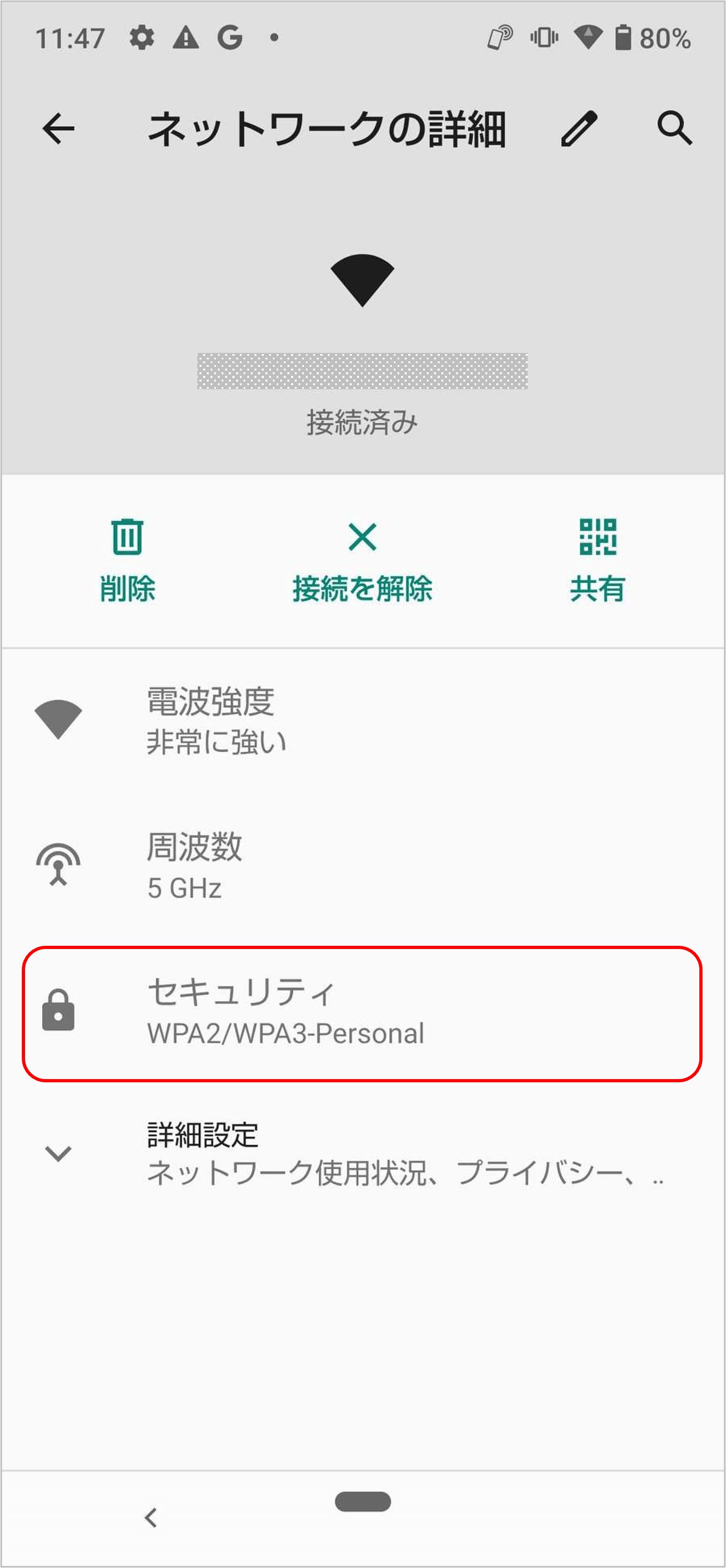The height and width of the screenshot is (1568, 726).
Task: Open search with the magnifier icon
Action: 674,128
